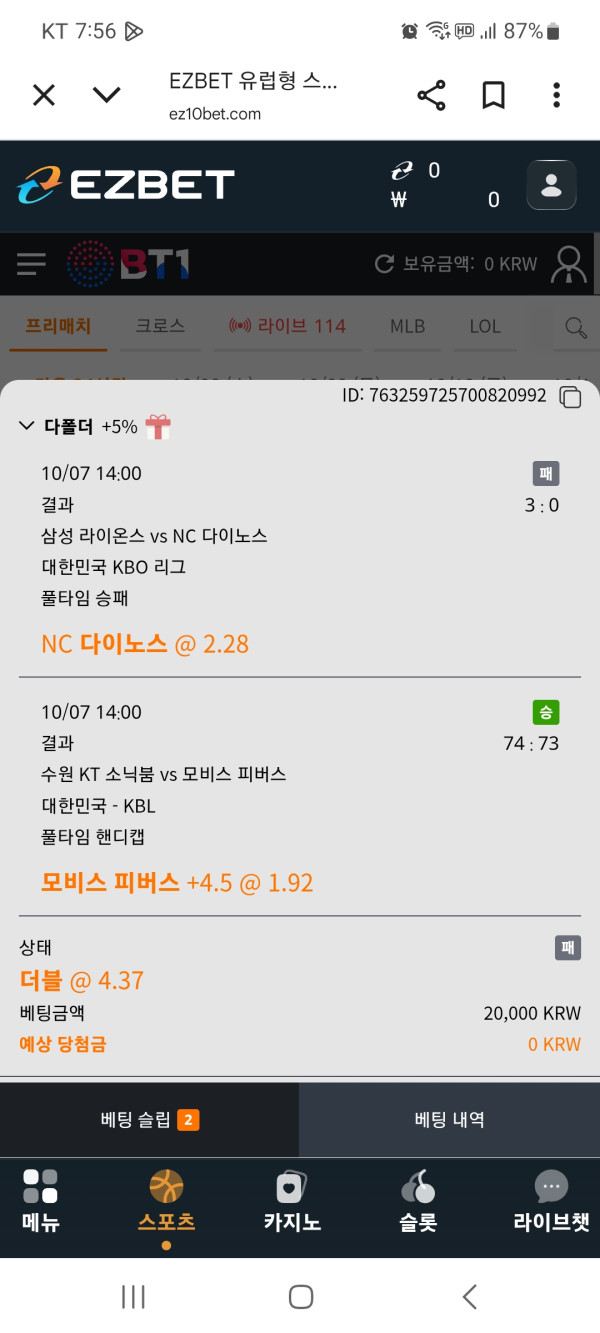The width and height of the screenshot is (600, 1333).
Task: Select the LOL tab
Action: pyautogui.click(x=485, y=326)
